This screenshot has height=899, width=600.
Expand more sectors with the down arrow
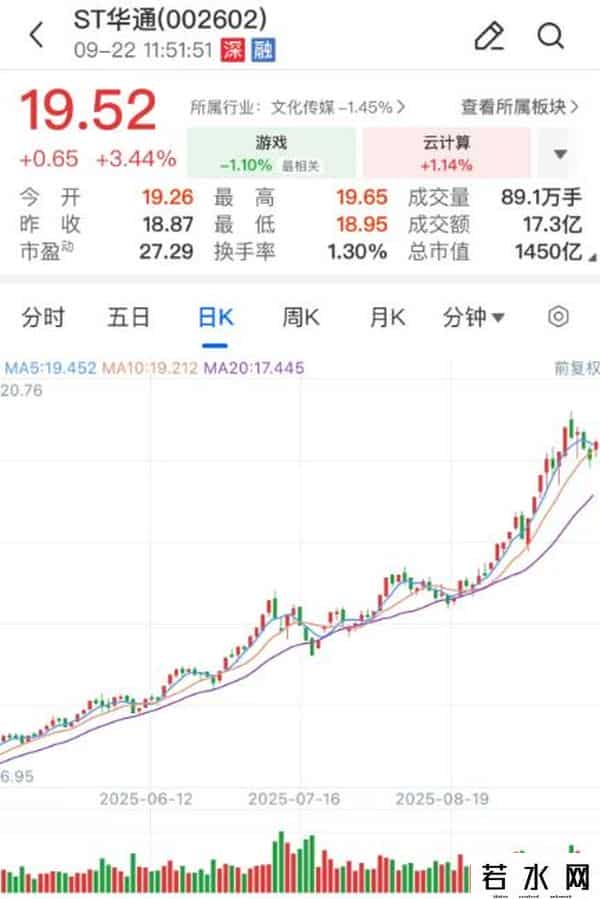click(x=561, y=154)
